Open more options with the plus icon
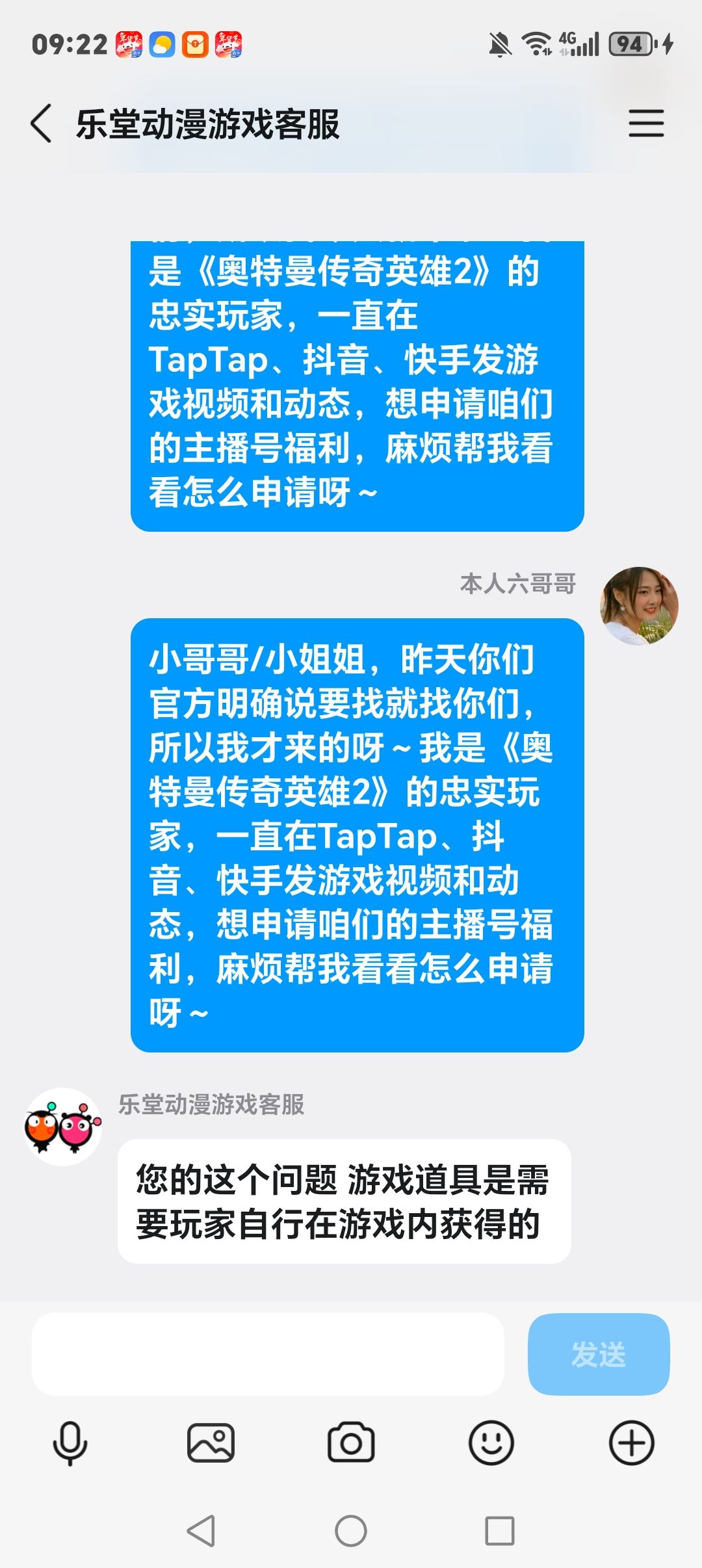702x1568 pixels. [632, 1443]
